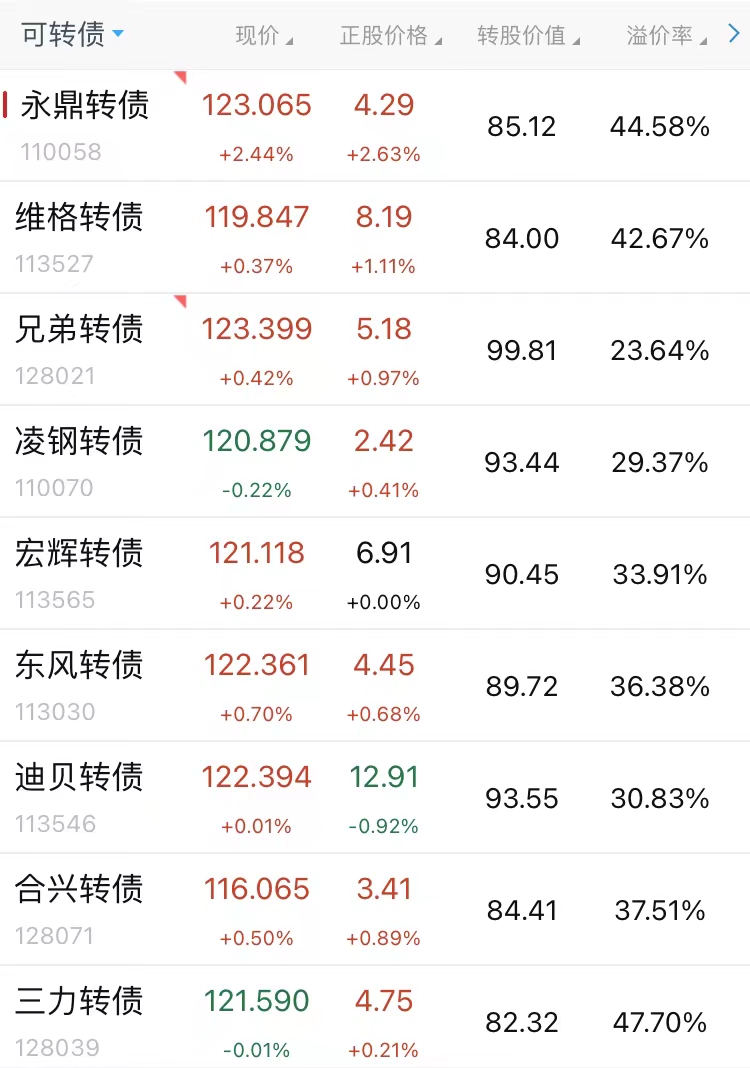Image resolution: width=750 pixels, height=1068 pixels.
Task: Show more columns with the right arrow
Action: 734,34
